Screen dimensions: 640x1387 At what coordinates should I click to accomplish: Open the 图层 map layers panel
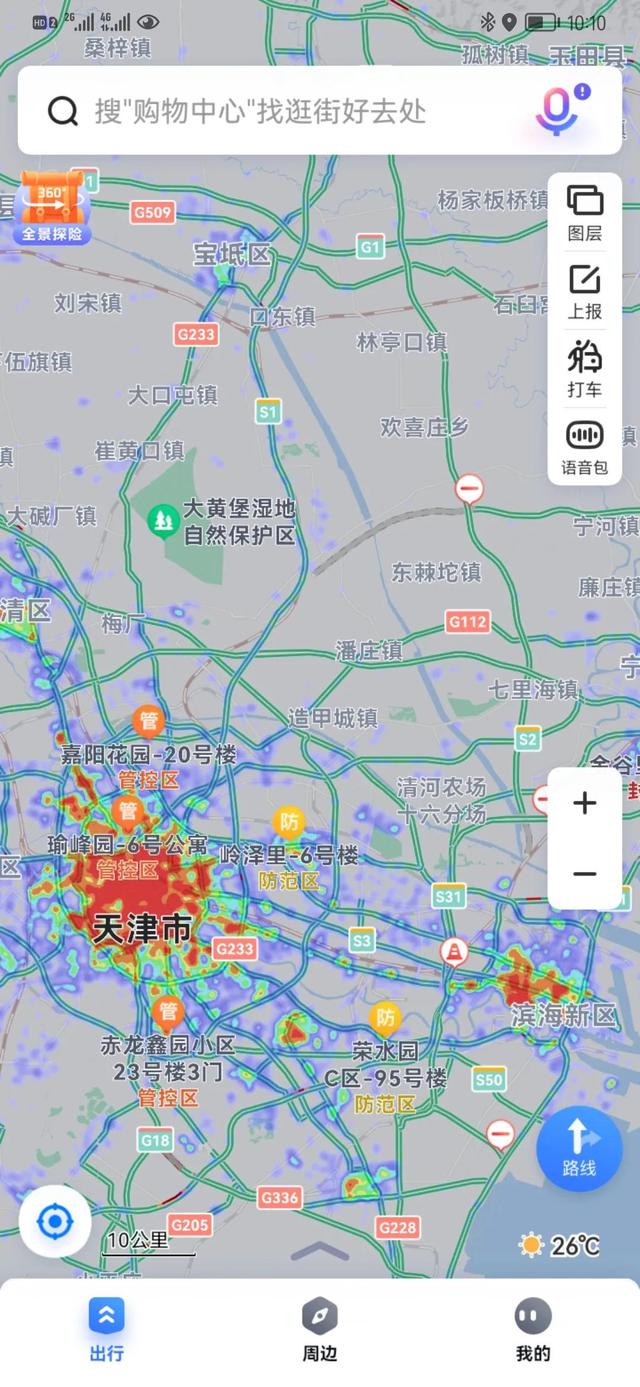tap(585, 213)
